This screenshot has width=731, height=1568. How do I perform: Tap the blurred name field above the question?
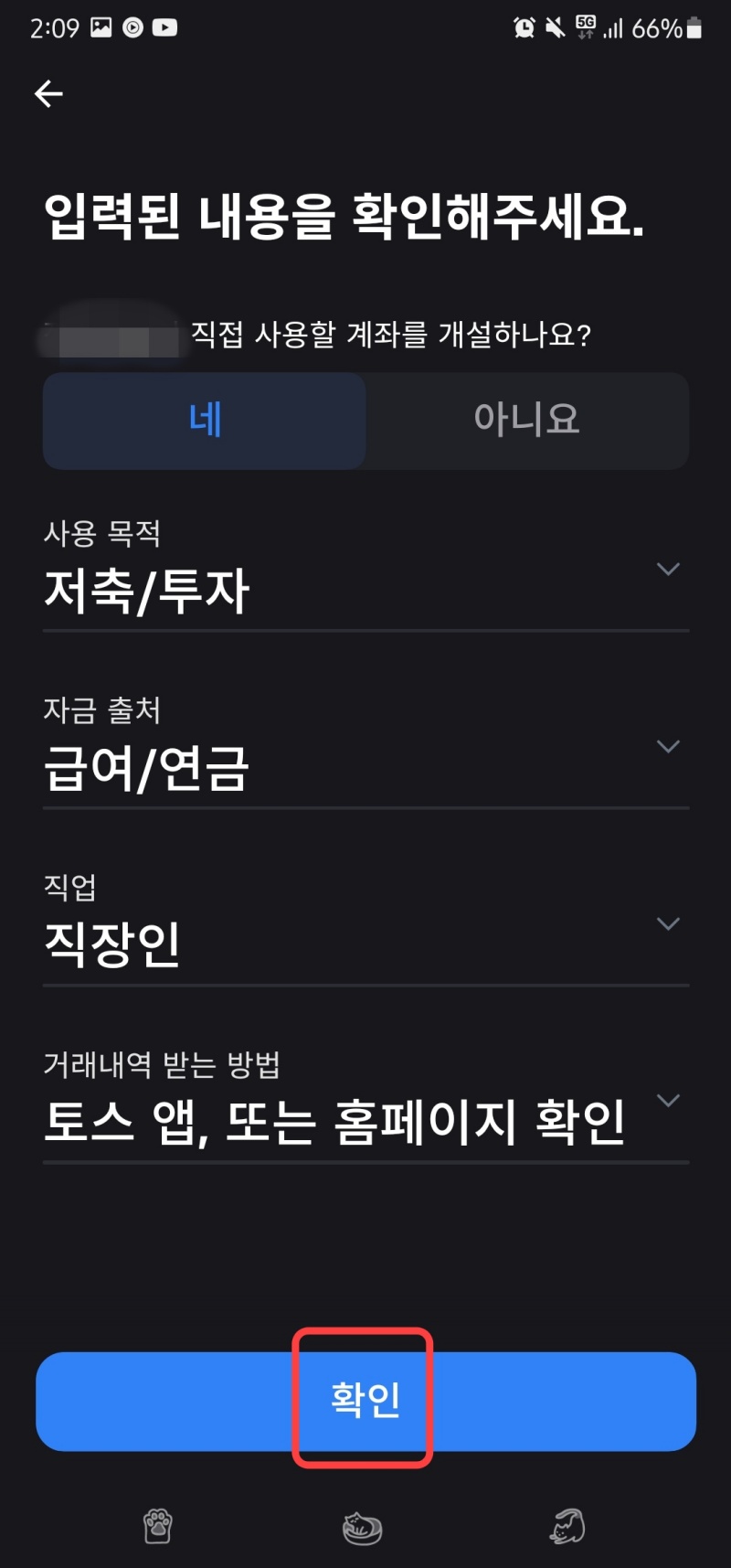click(x=110, y=335)
